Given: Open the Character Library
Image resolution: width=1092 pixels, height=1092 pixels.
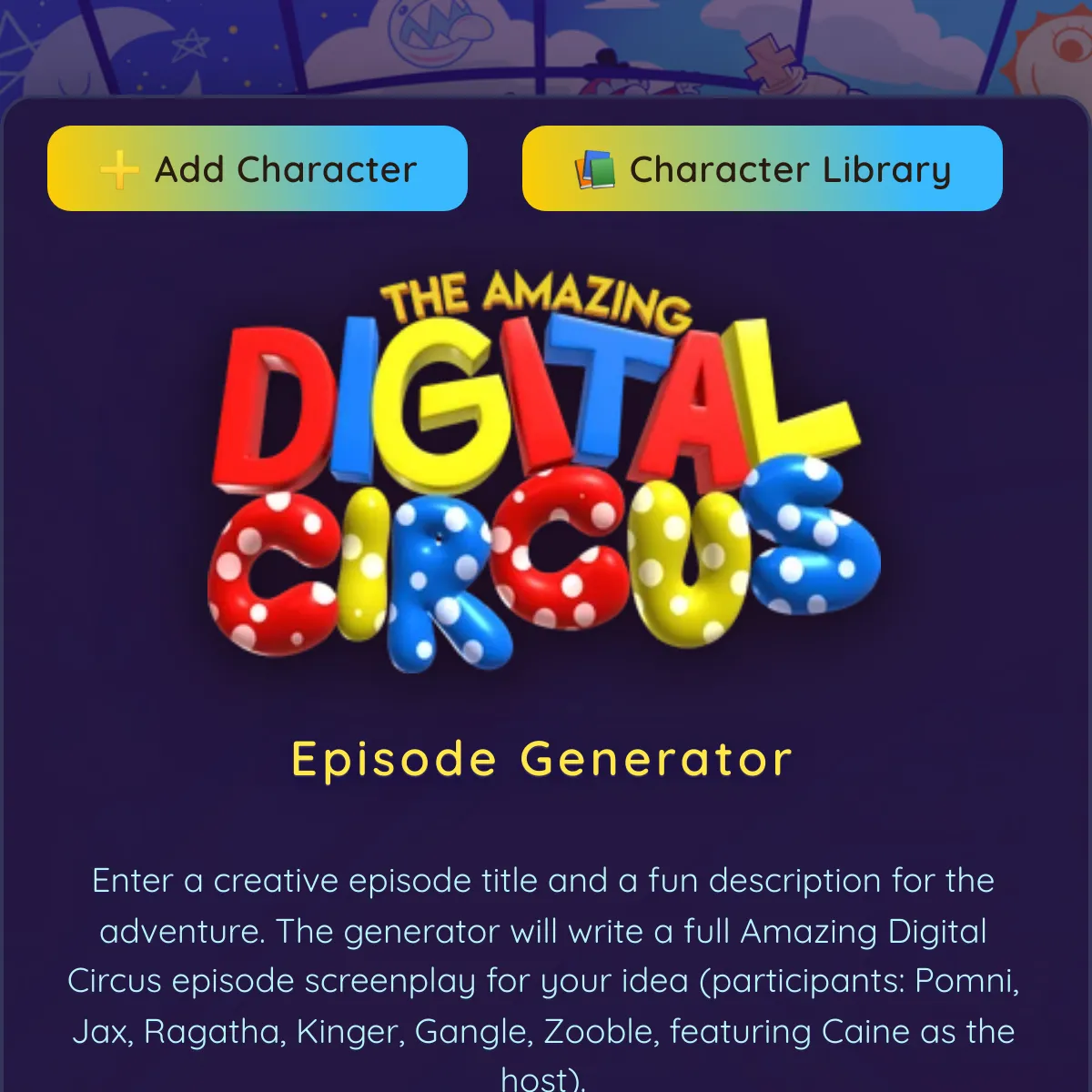Looking at the screenshot, I should coord(762,169).
